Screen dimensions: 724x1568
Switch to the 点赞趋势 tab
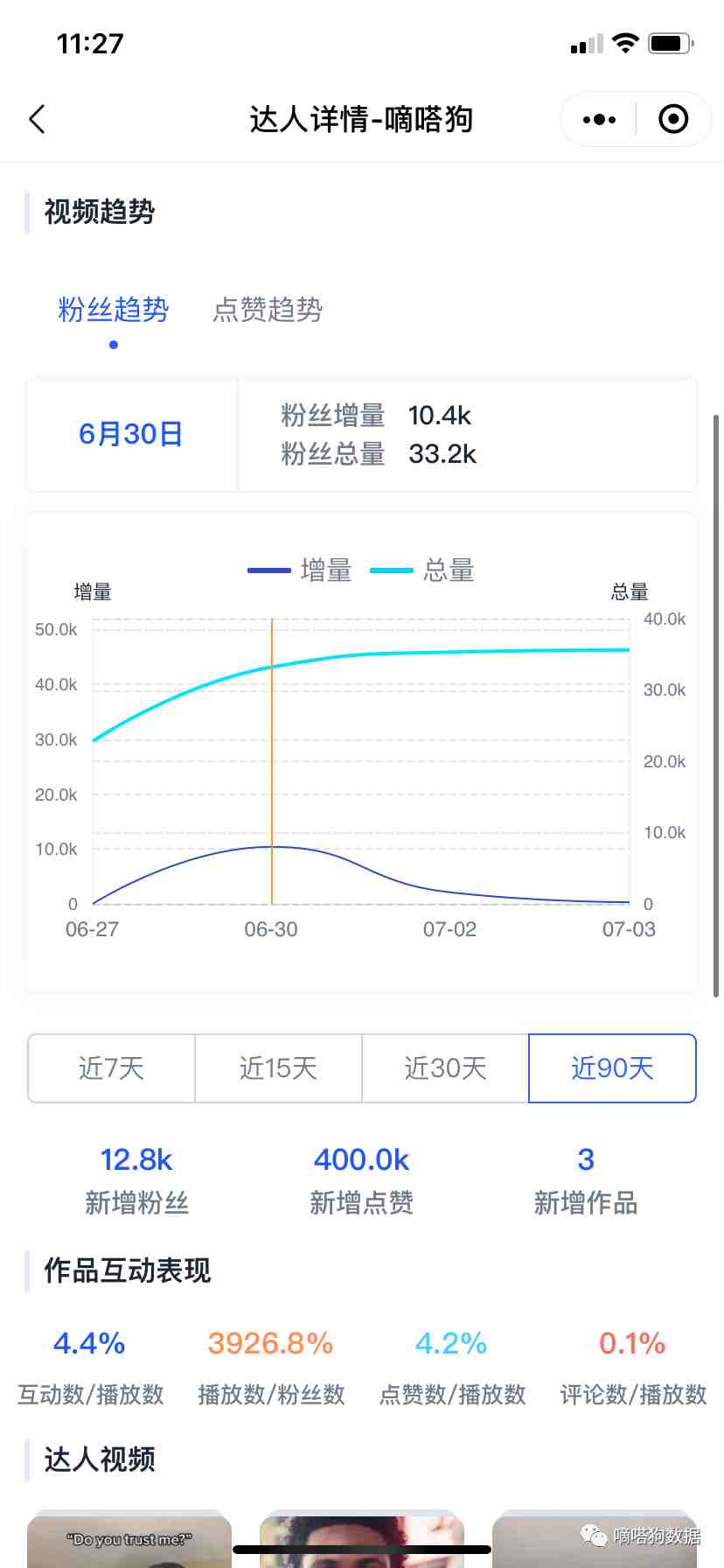(x=268, y=310)
